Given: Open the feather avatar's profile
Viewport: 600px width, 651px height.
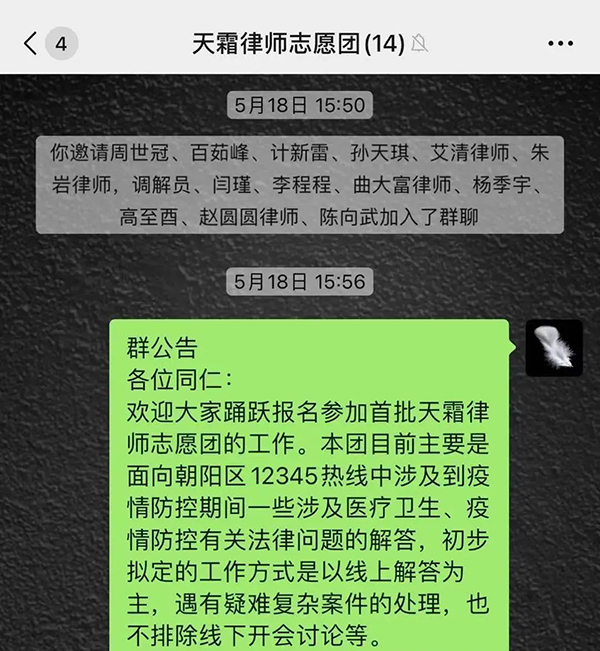Looking at the screenshot, I should (x=554, y=348).
